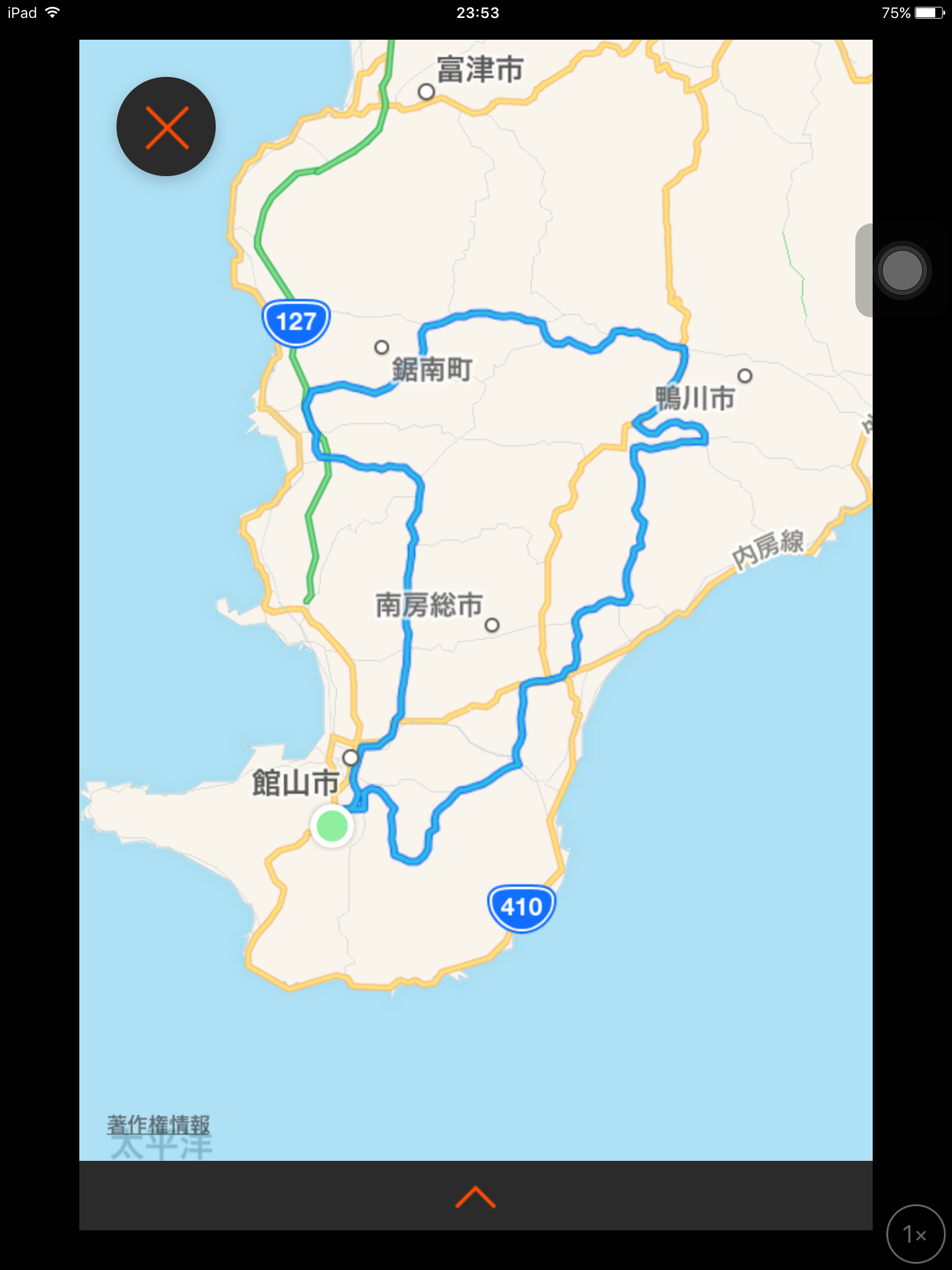Close the route map view
The width and height of the screenshot is (952, 1270).
[x=166, y=127]
